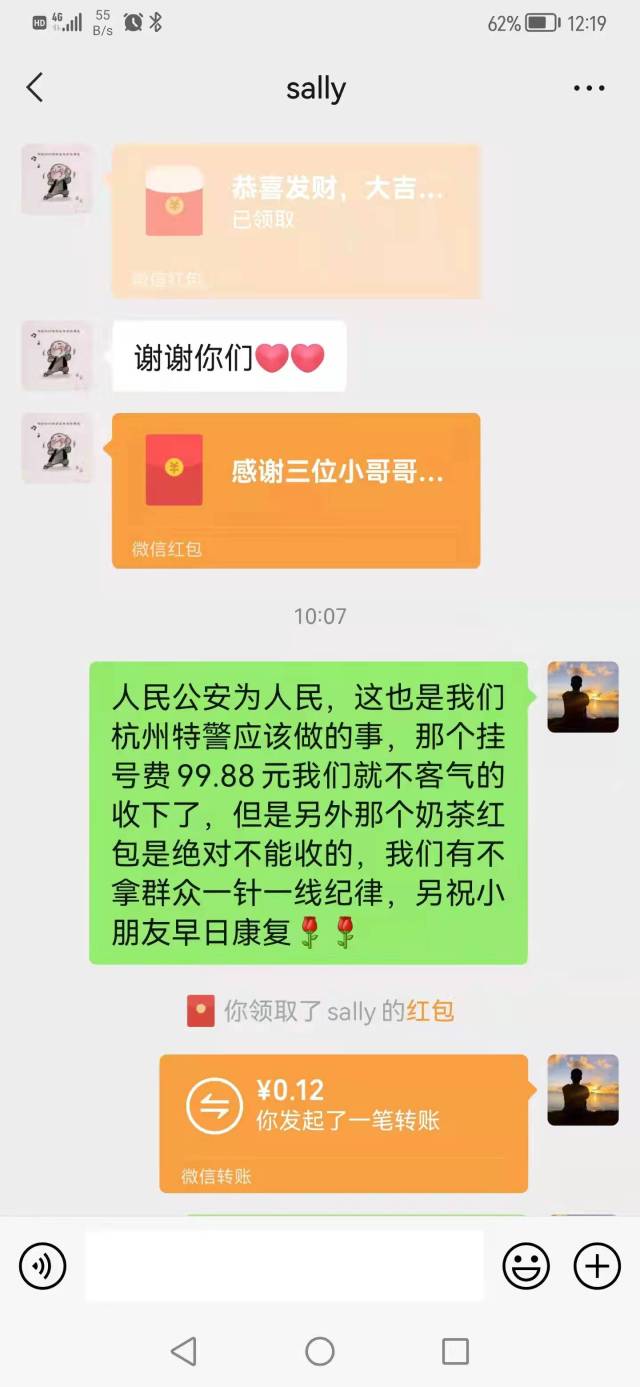Open the plus attachments menu
This screenshot has width=640, height=1387.
[x=597, y=1267]
